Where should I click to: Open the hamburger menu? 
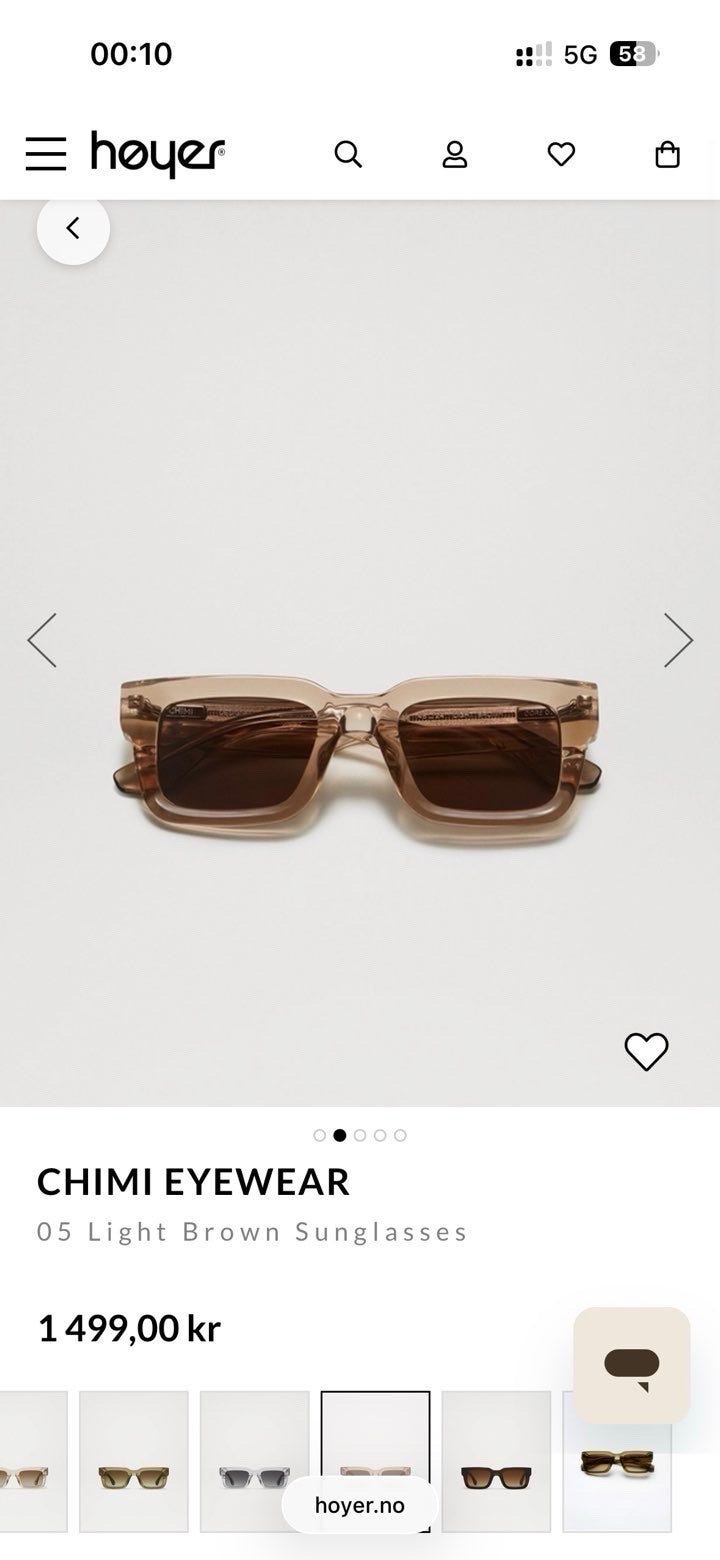pyautogui.click(x=46, y=154)
